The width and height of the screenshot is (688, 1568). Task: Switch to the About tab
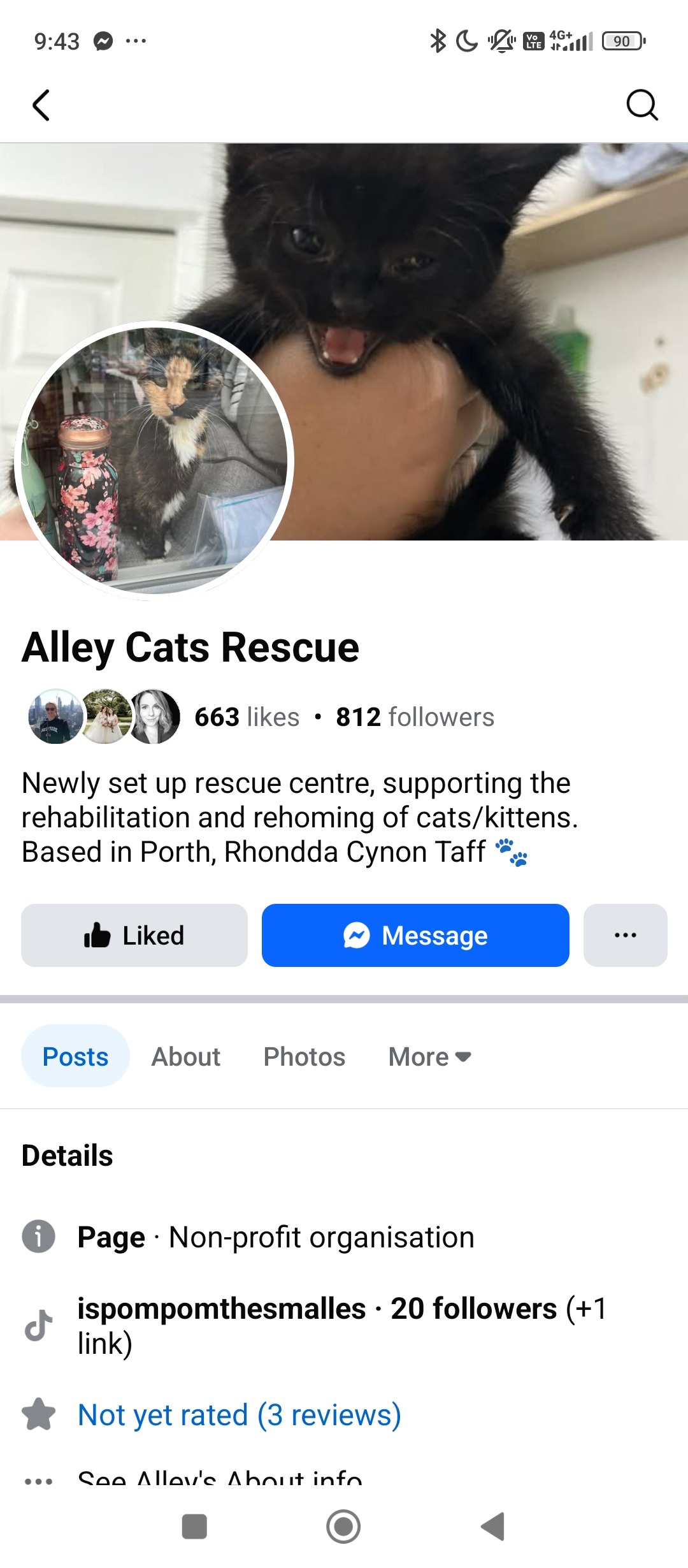[185, 1056]
